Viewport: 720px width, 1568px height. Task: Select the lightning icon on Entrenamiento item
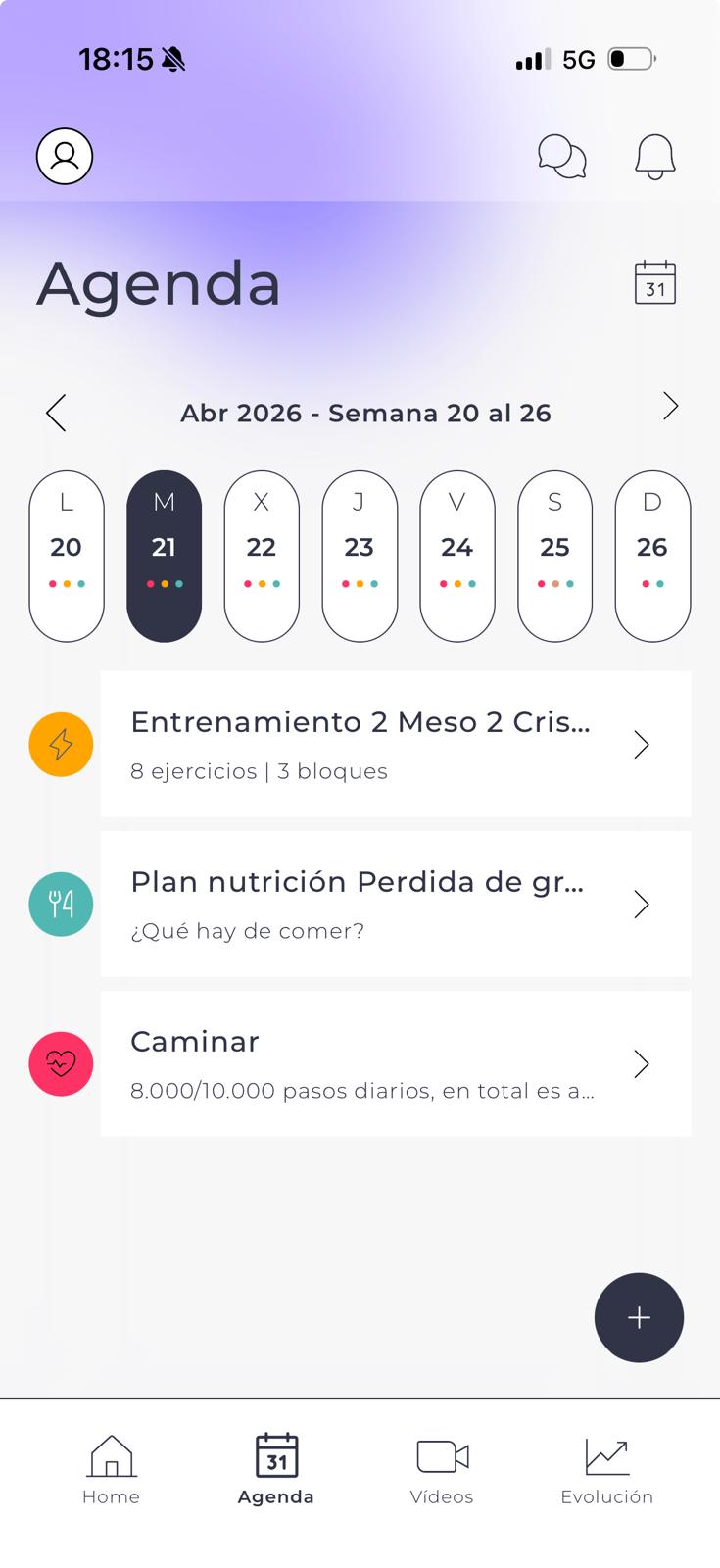coord(61,745)
